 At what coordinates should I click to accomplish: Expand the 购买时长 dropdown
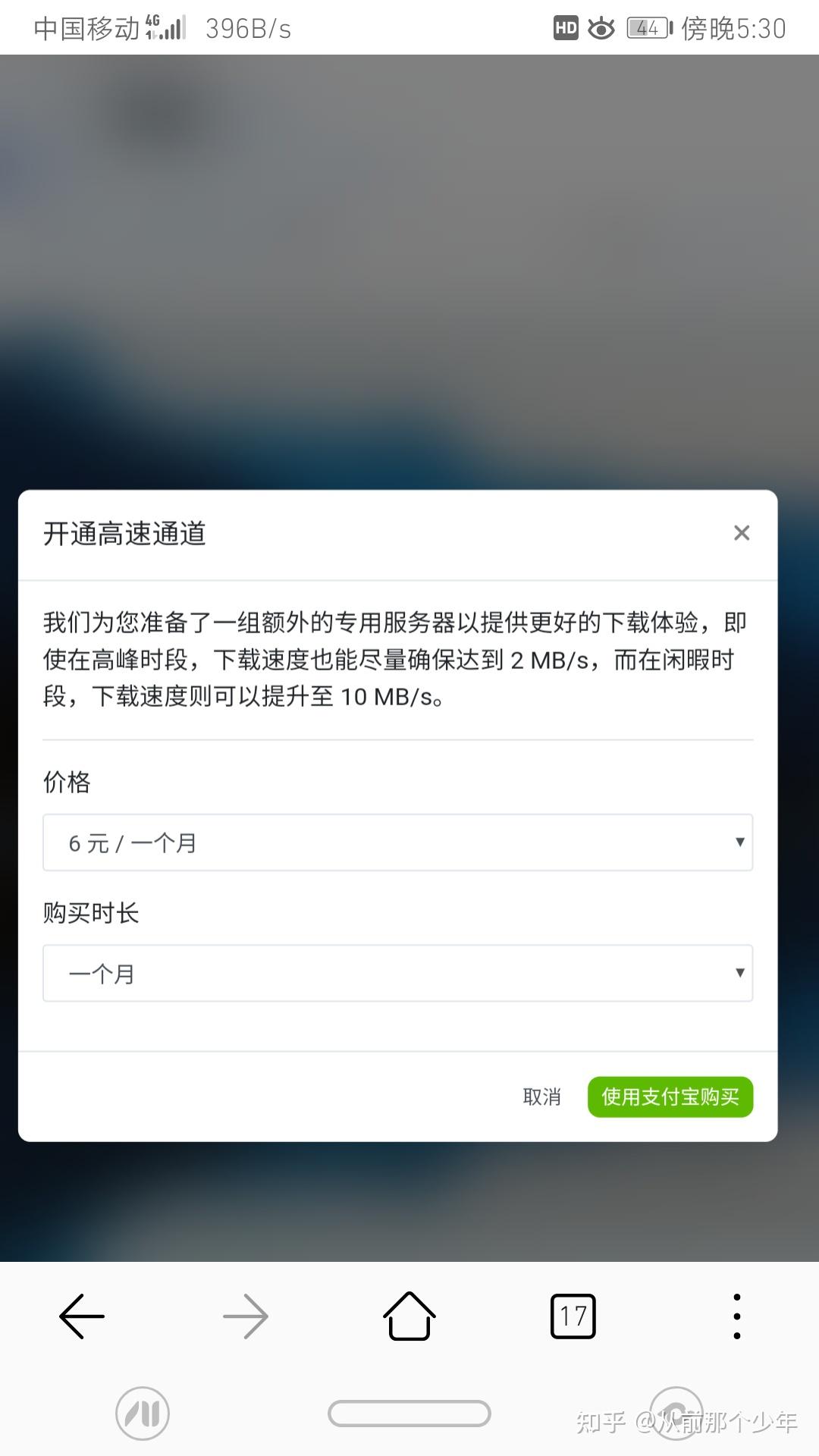[397, 973]
